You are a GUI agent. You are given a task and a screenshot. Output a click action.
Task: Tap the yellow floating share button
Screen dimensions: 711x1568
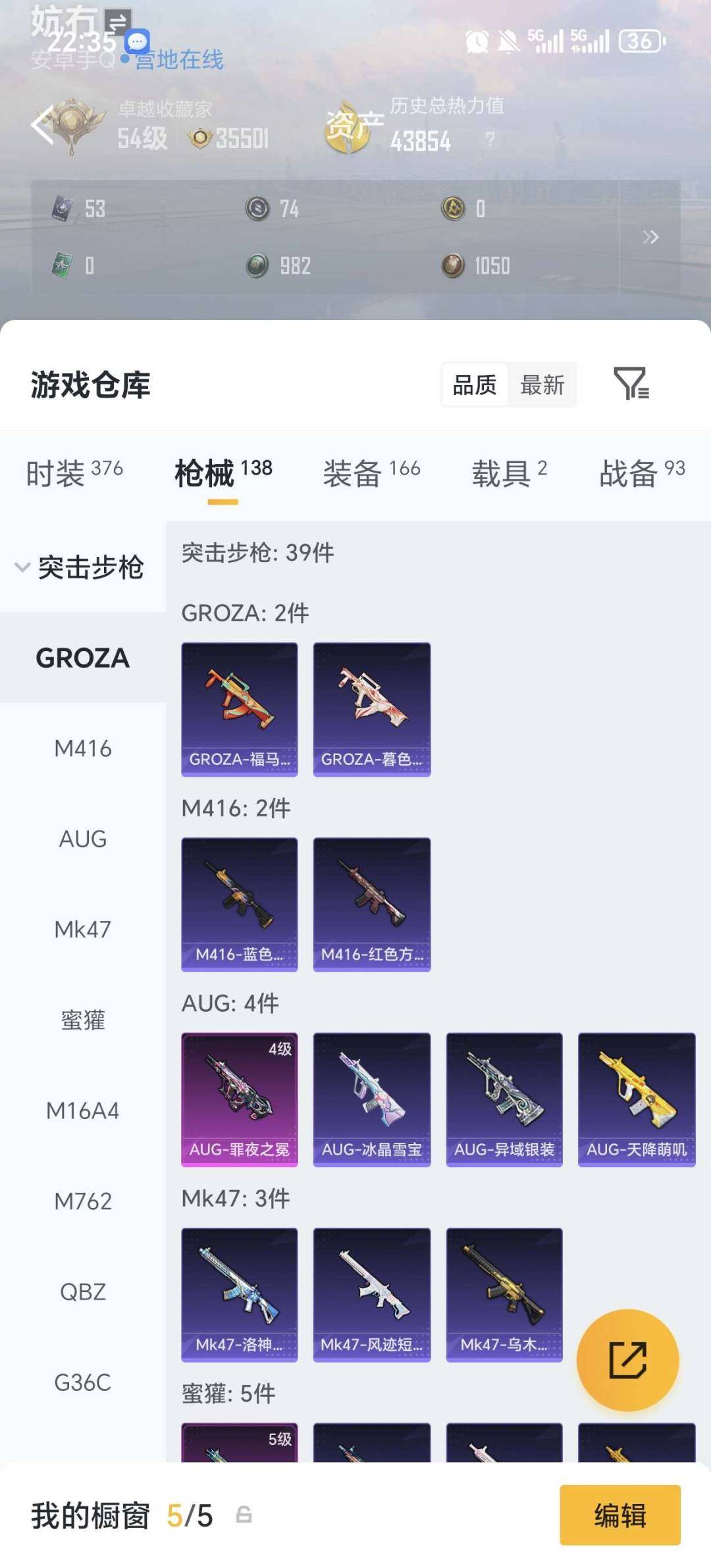click(627, 1359)
